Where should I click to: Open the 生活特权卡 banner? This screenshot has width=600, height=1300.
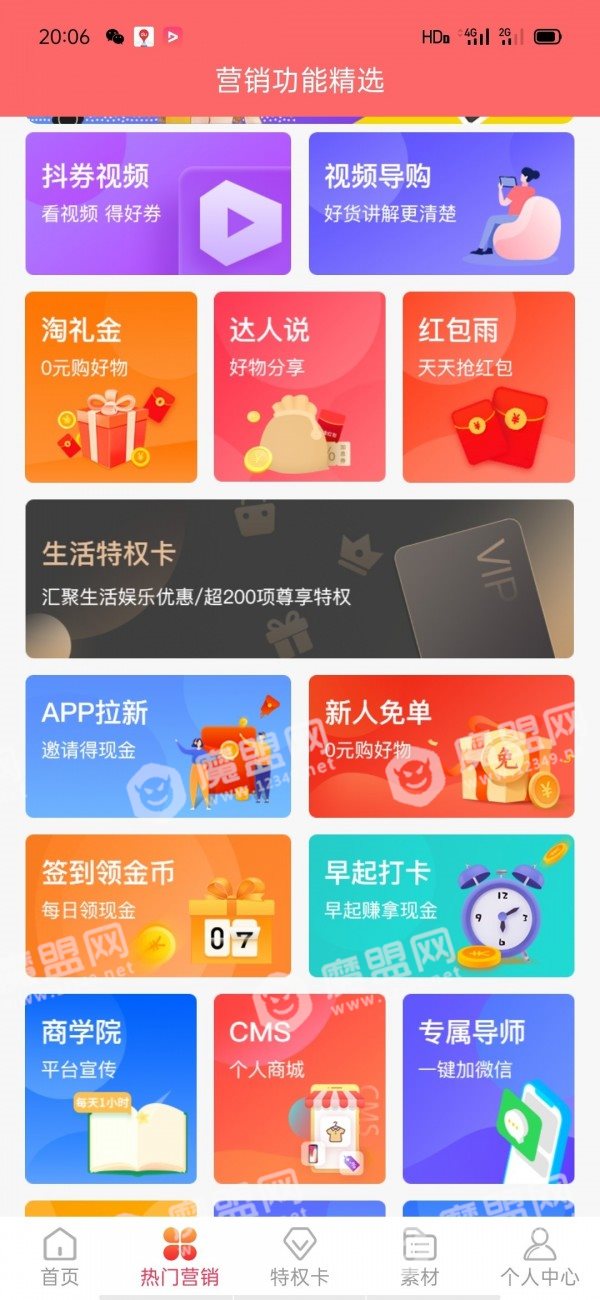(x=300, y=579)
